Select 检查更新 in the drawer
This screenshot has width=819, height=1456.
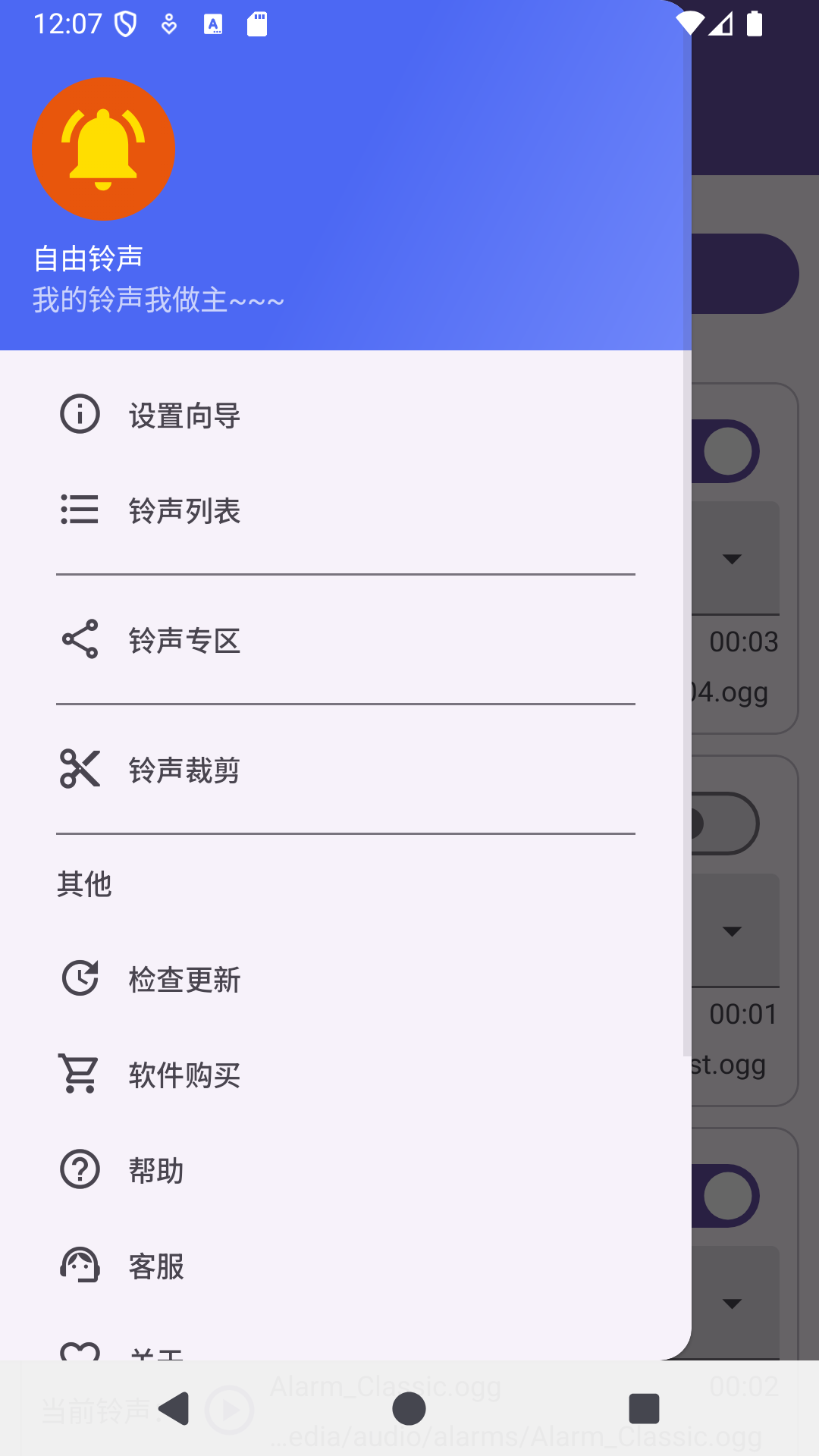click(x=184, y=978)
